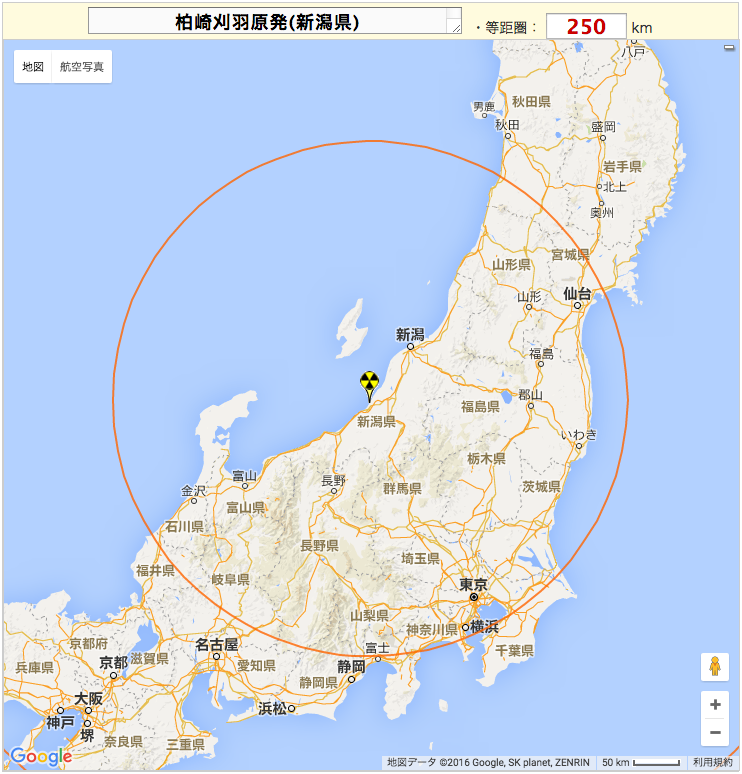Zoom out with the minus button
This screenshot has width=742, height=774.
[x=715, y=733]
